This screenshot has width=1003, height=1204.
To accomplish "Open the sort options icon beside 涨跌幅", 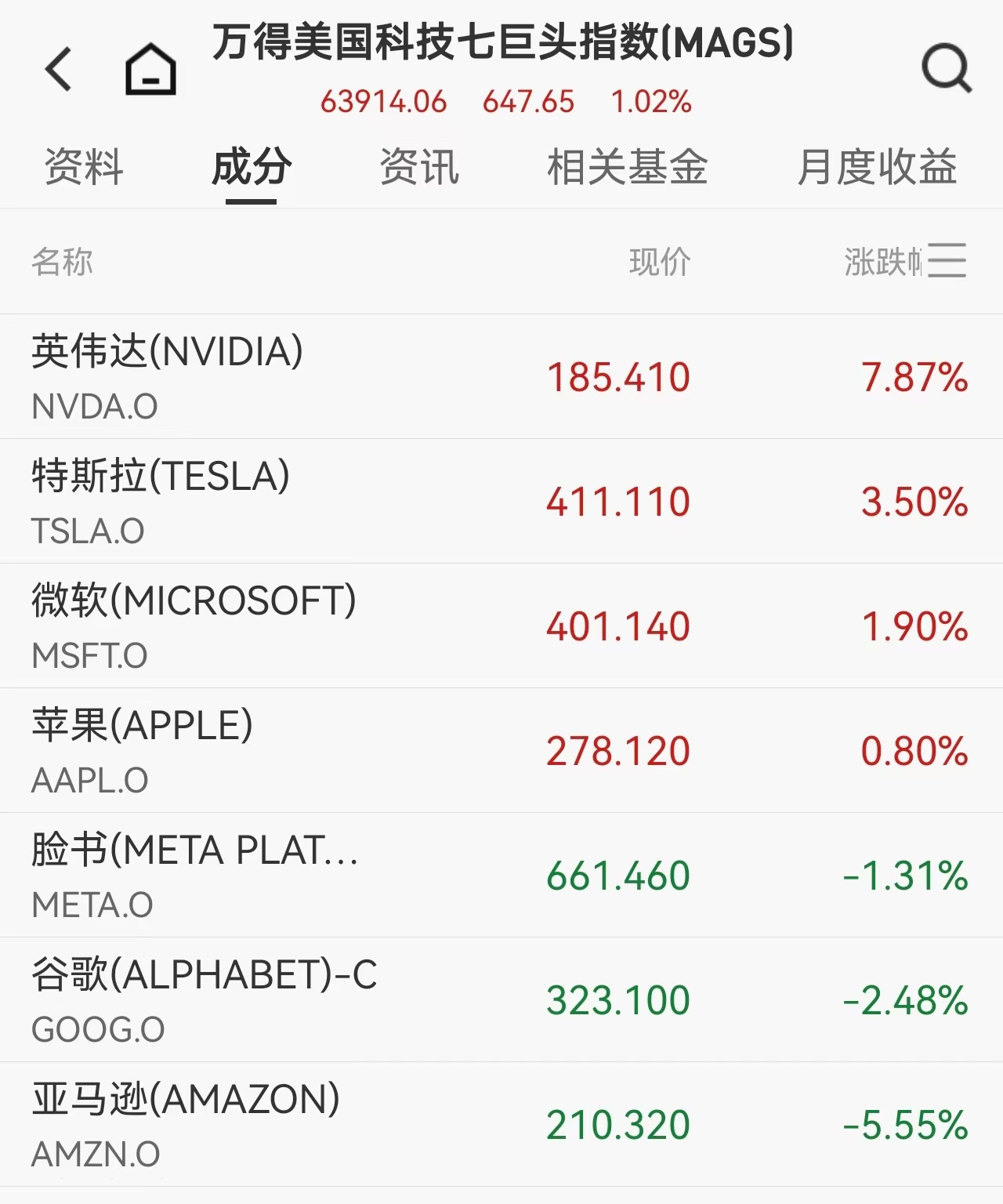I will pyautogui.click(x=947, y=261).
